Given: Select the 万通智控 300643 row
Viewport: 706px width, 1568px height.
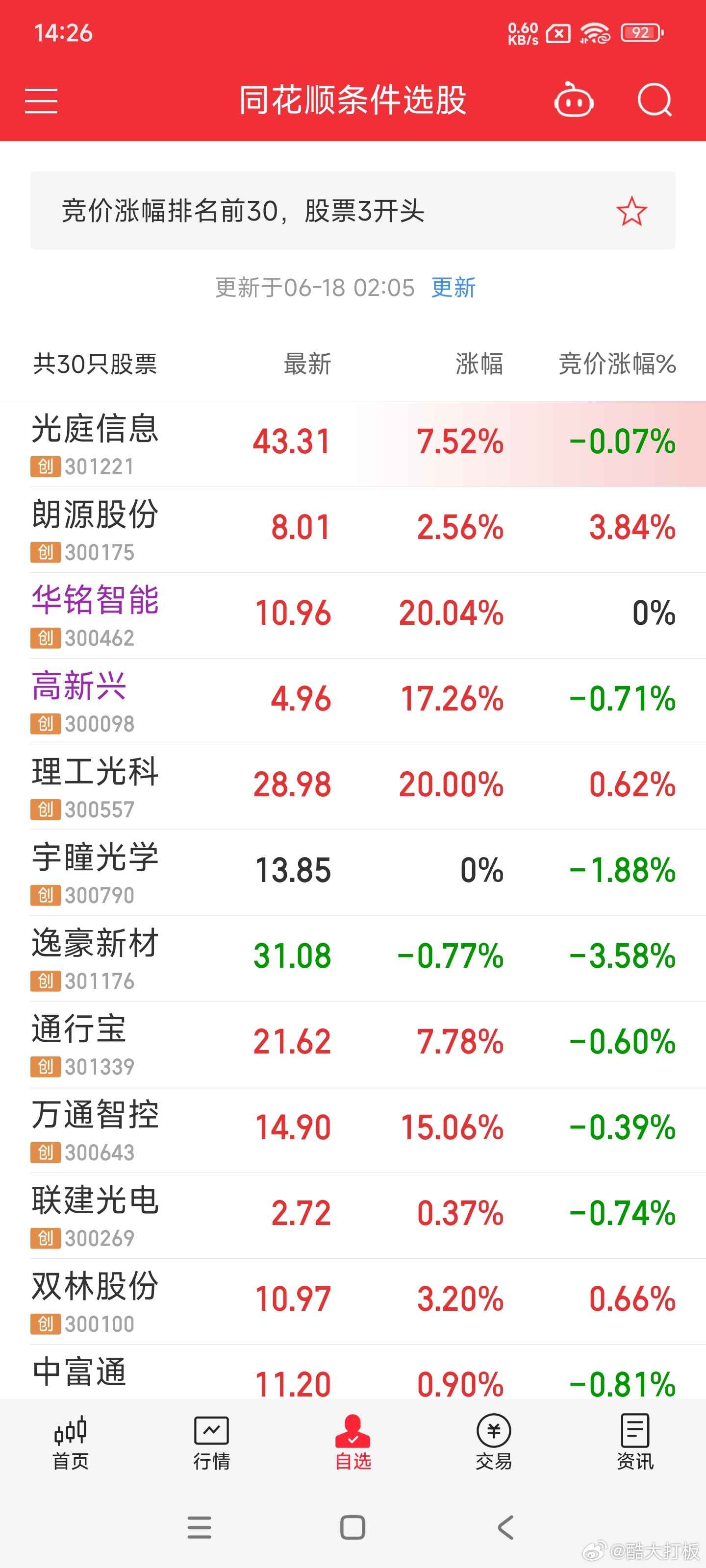Looking at the screenshot, I should pyautogui.click(x=353, y=1130).
